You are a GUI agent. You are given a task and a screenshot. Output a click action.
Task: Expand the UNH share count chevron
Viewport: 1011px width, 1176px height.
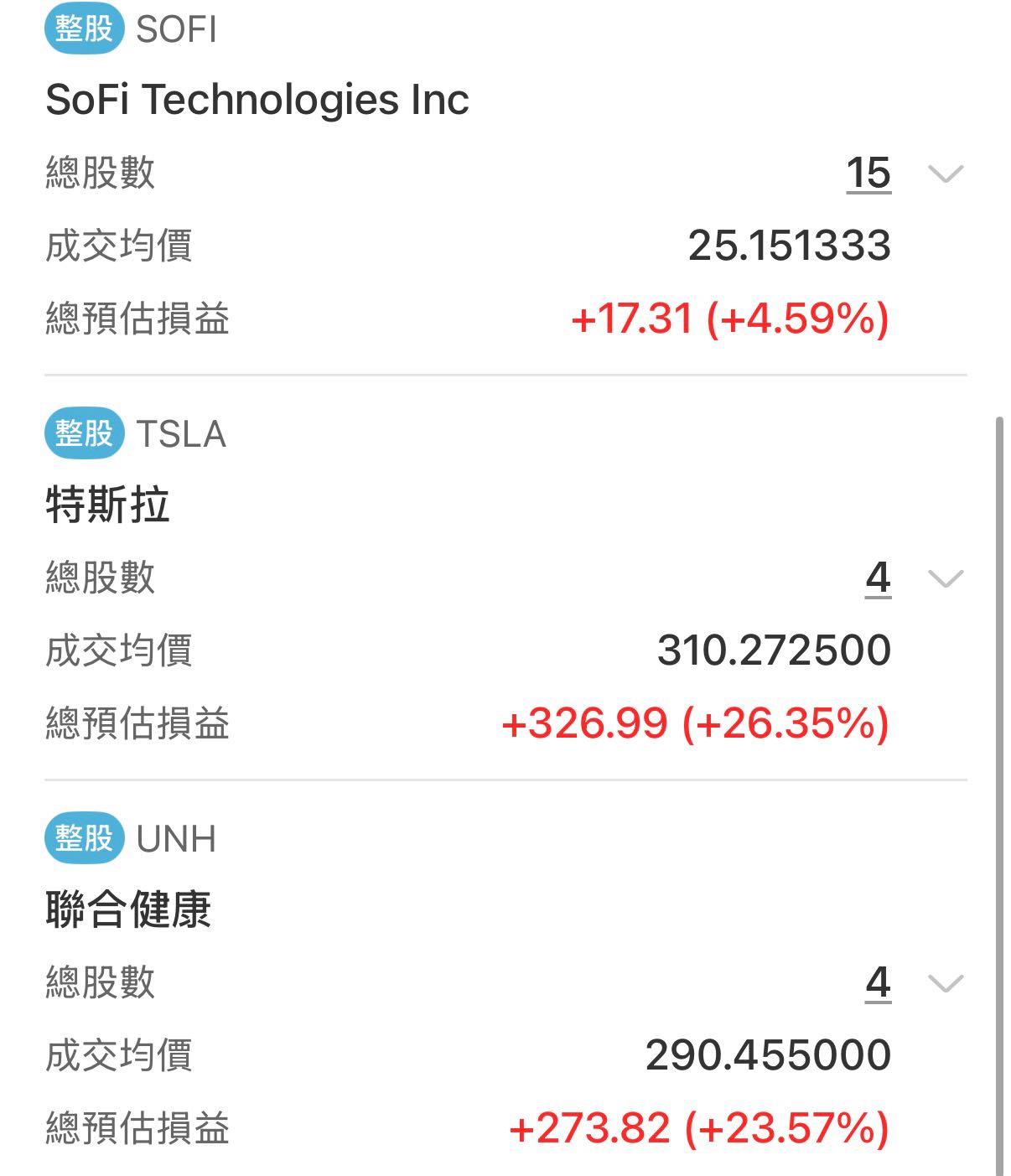pyautogui.click(x=946, y=983)
